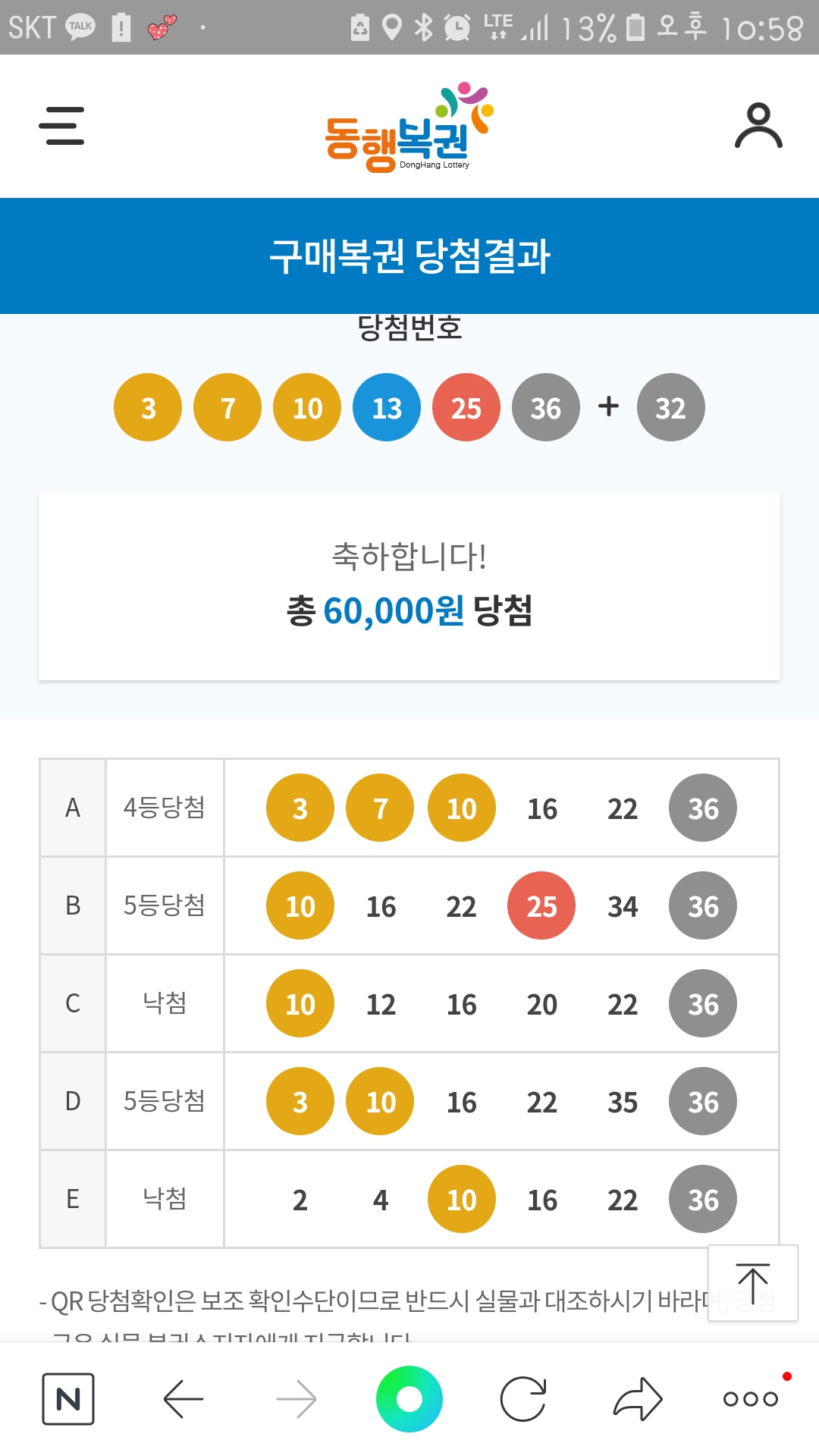Go back with the browser back arrow

[x=183, y=1398]
